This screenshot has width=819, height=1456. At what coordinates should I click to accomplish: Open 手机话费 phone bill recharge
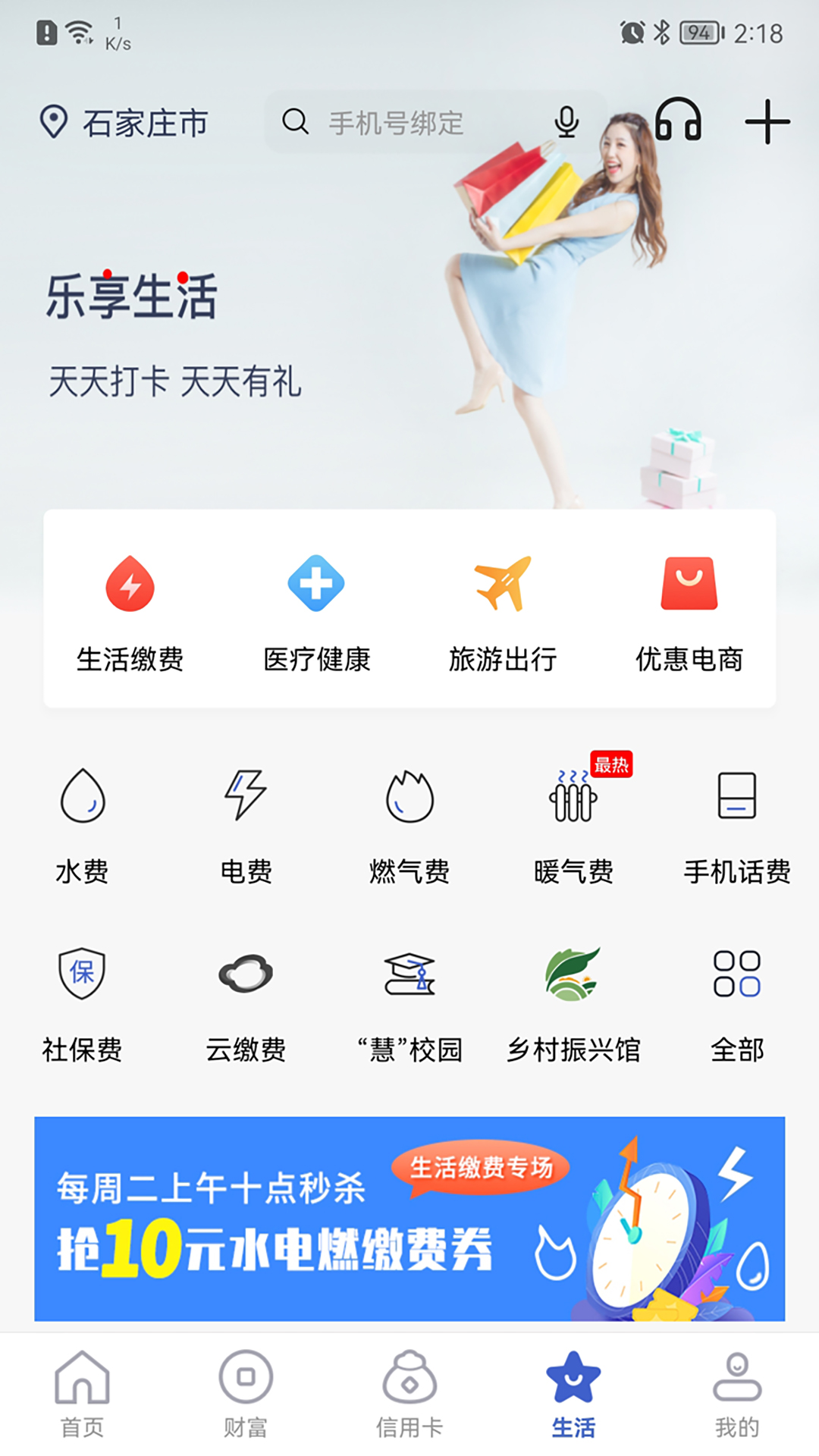pyautogui.click(x=736, y=827)
